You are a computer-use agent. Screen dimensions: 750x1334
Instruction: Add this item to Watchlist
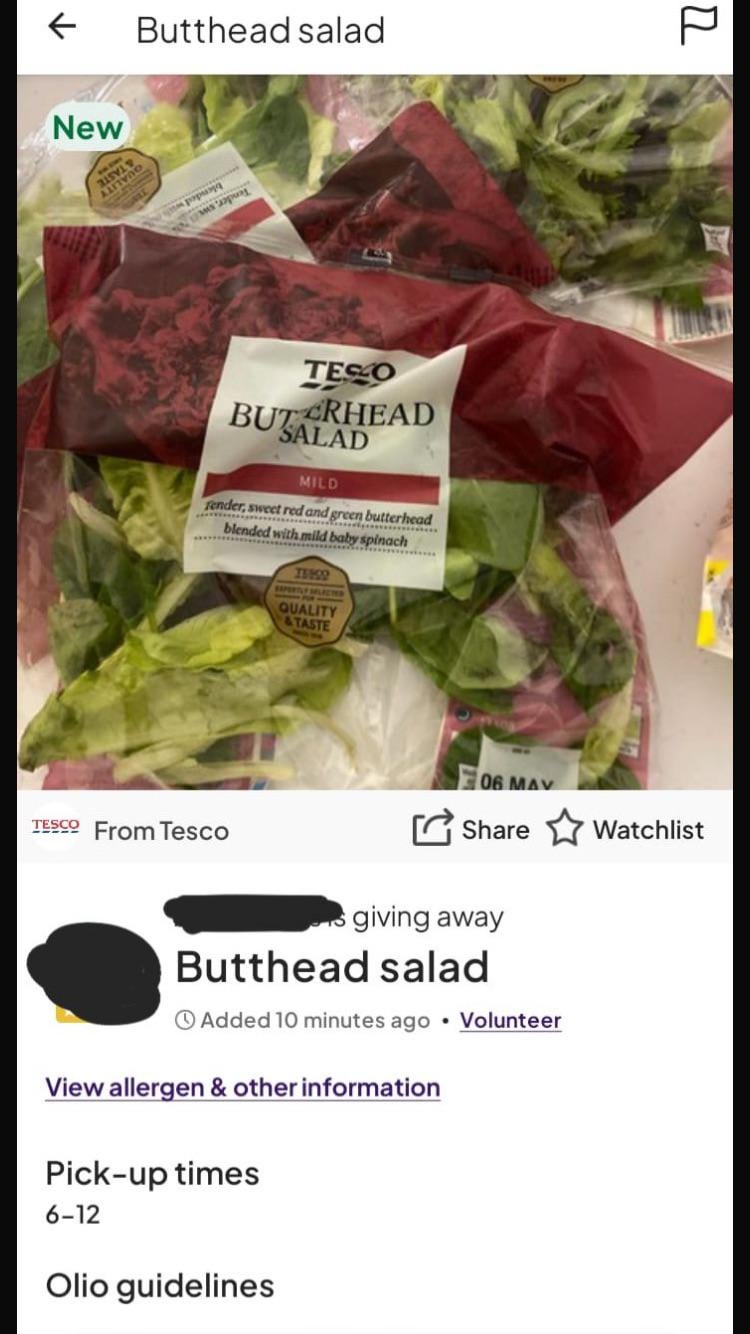click(625, 829)
